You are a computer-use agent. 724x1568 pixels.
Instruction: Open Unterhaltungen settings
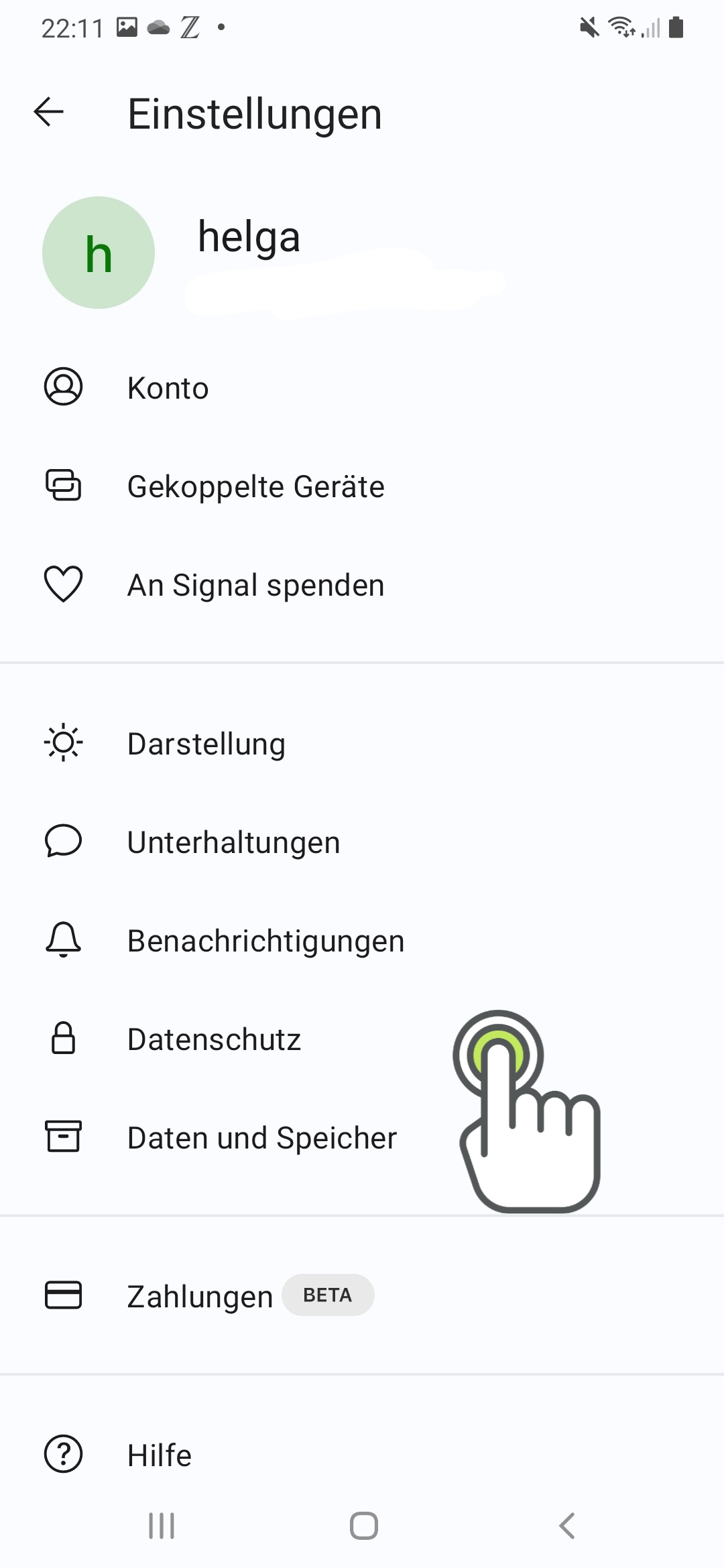pyautogui.click(x=233, y=842)
